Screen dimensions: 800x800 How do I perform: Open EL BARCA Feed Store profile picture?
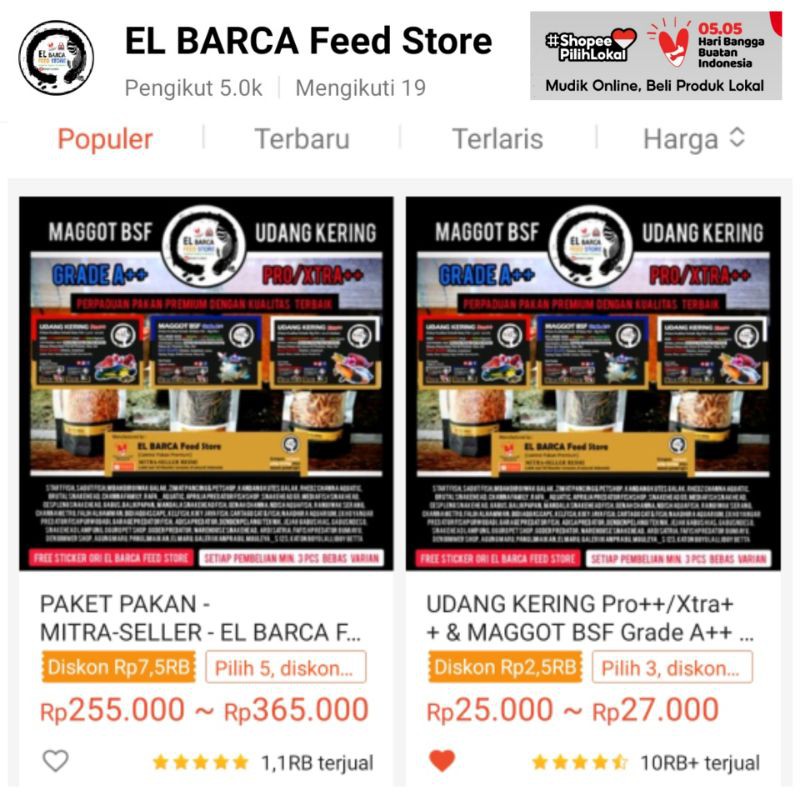(57, 57)
